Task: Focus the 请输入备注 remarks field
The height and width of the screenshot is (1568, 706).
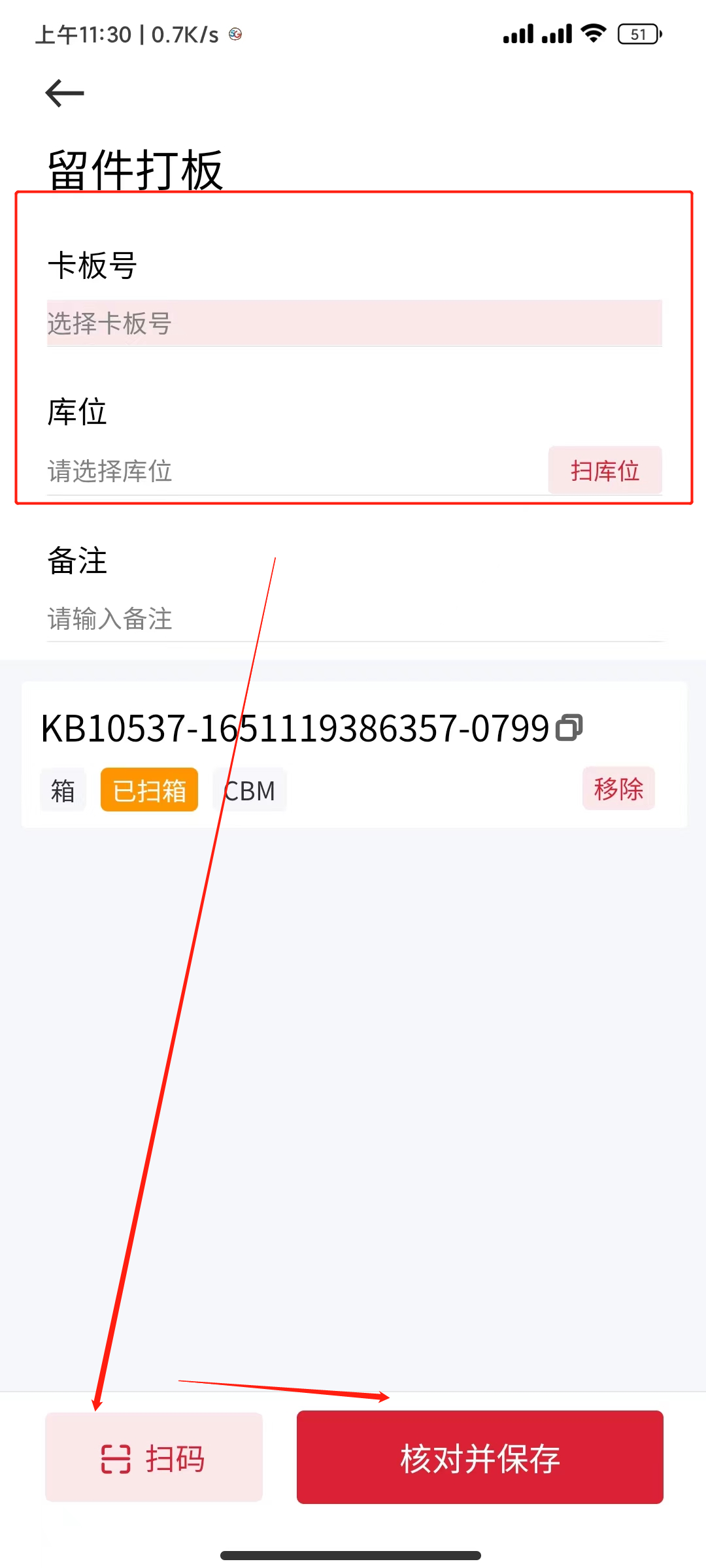Action: [354, 619]
